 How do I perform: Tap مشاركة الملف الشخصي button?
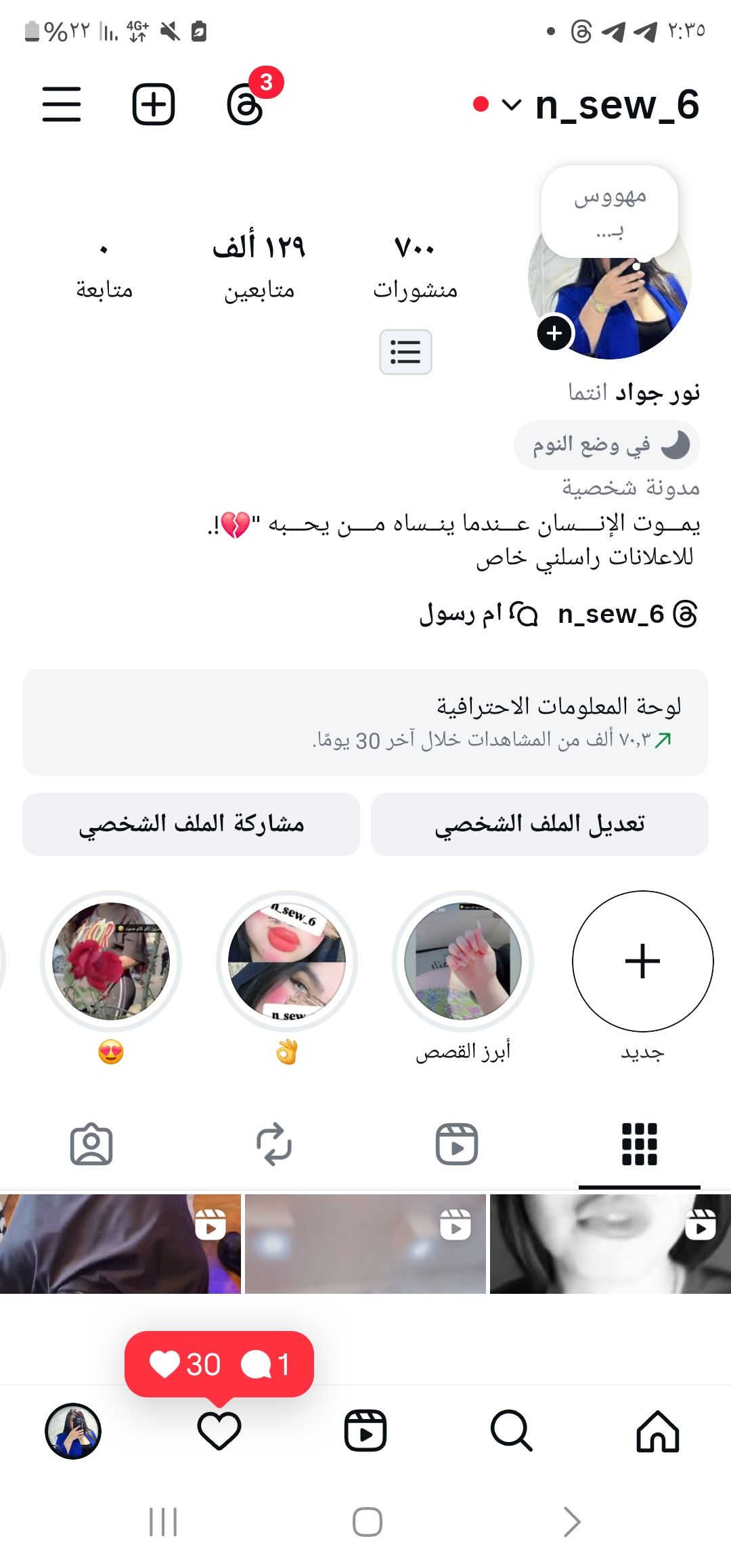coord(192,824)
